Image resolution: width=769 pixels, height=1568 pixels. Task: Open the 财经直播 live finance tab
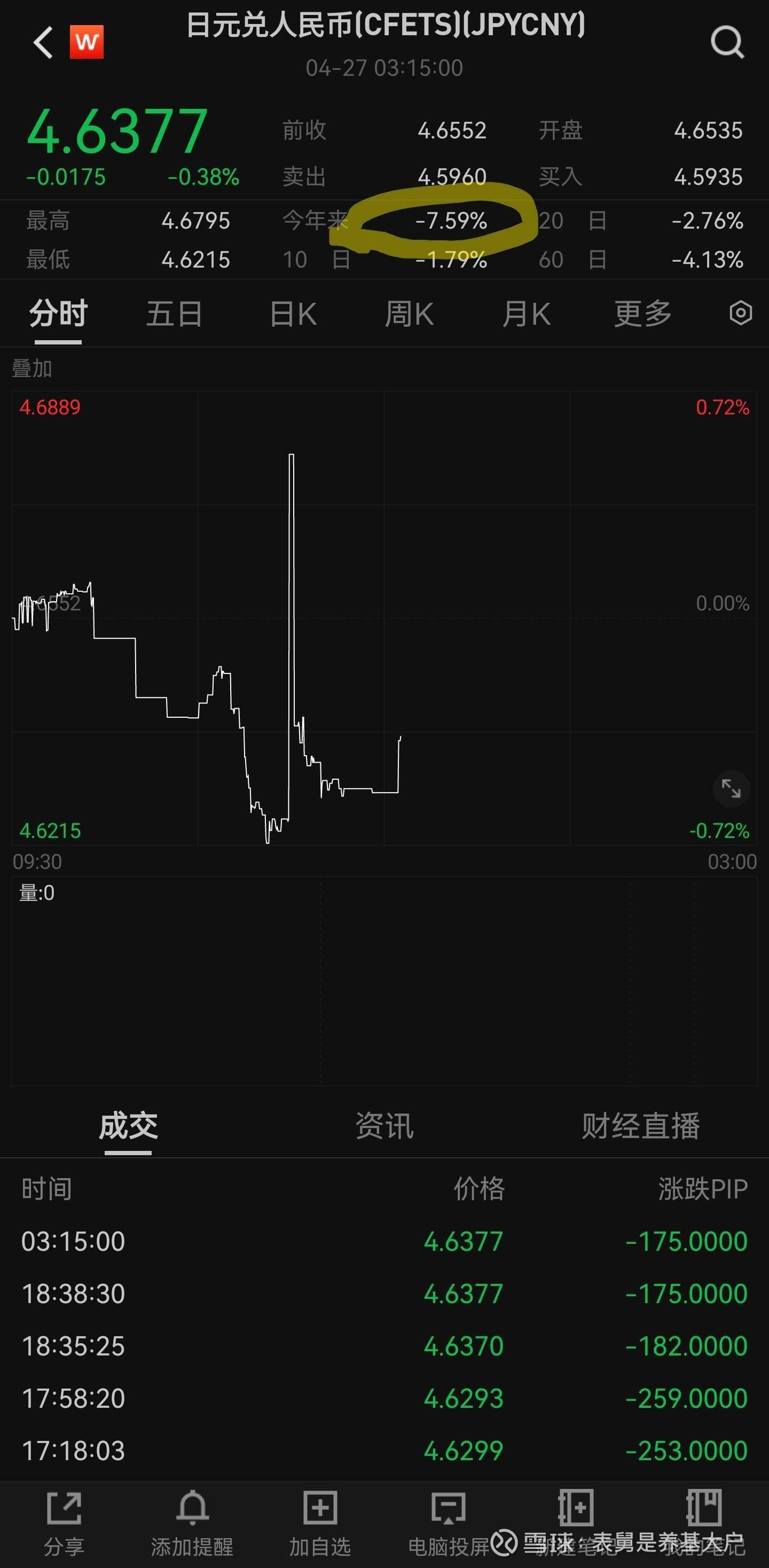point(642,1126)
